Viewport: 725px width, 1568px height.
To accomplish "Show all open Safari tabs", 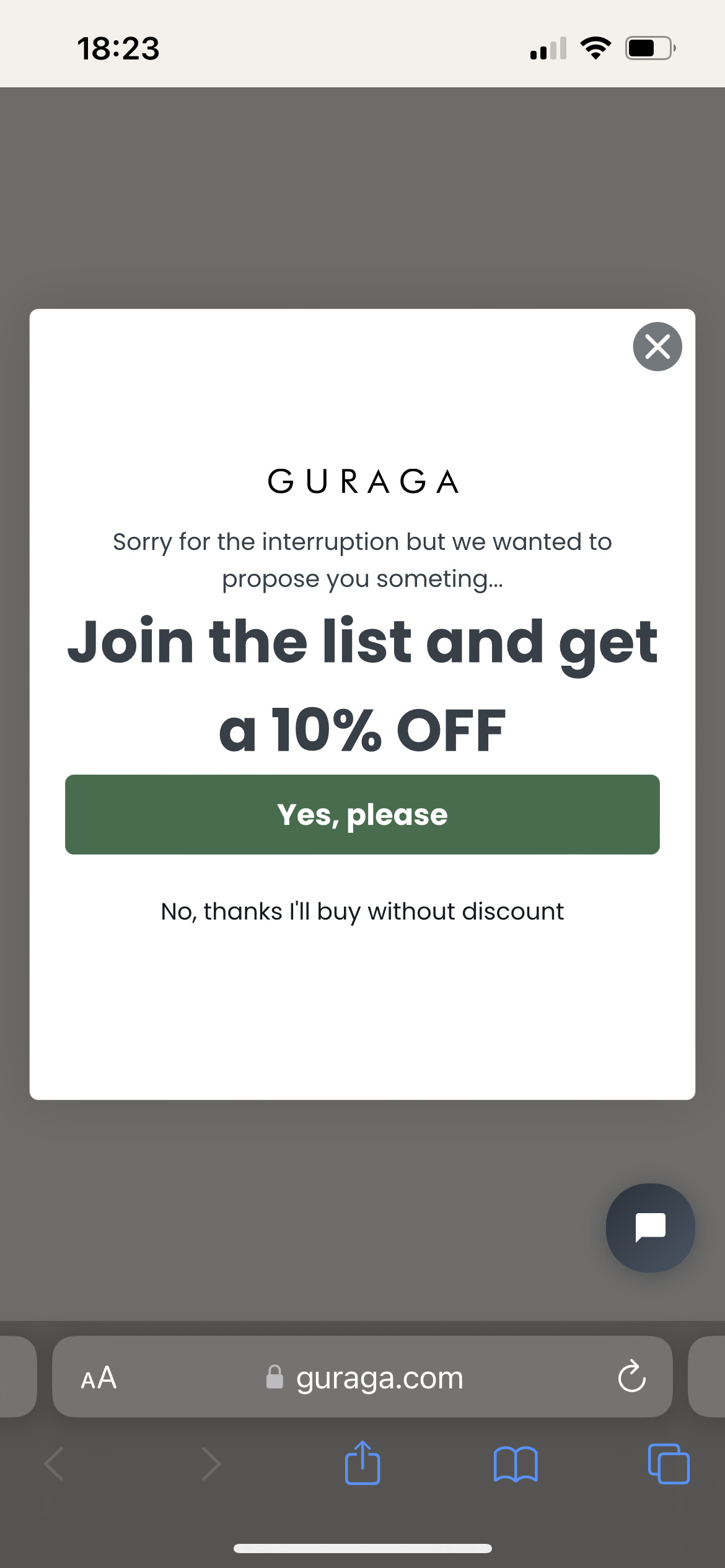I will (669, 1464).
